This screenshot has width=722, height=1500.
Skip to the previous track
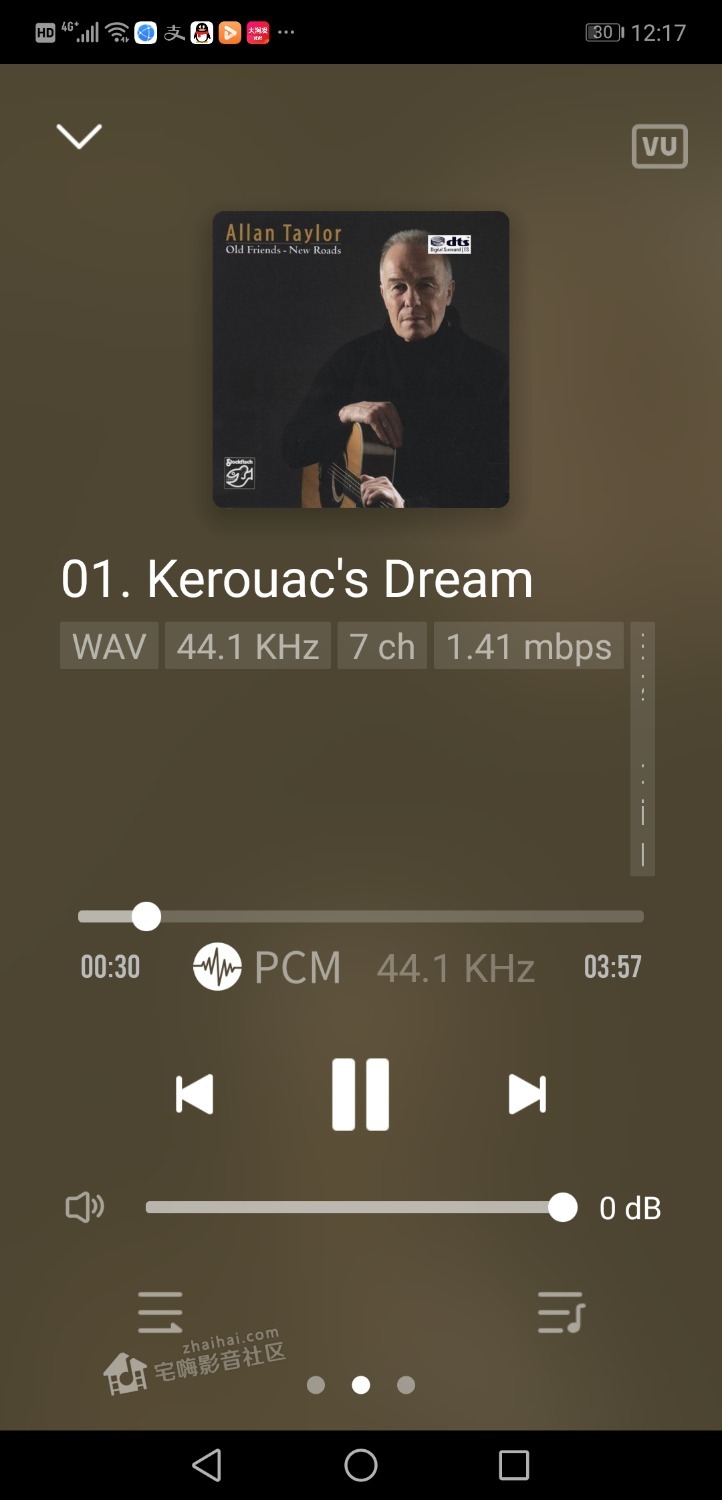(x=194, y=1094)
